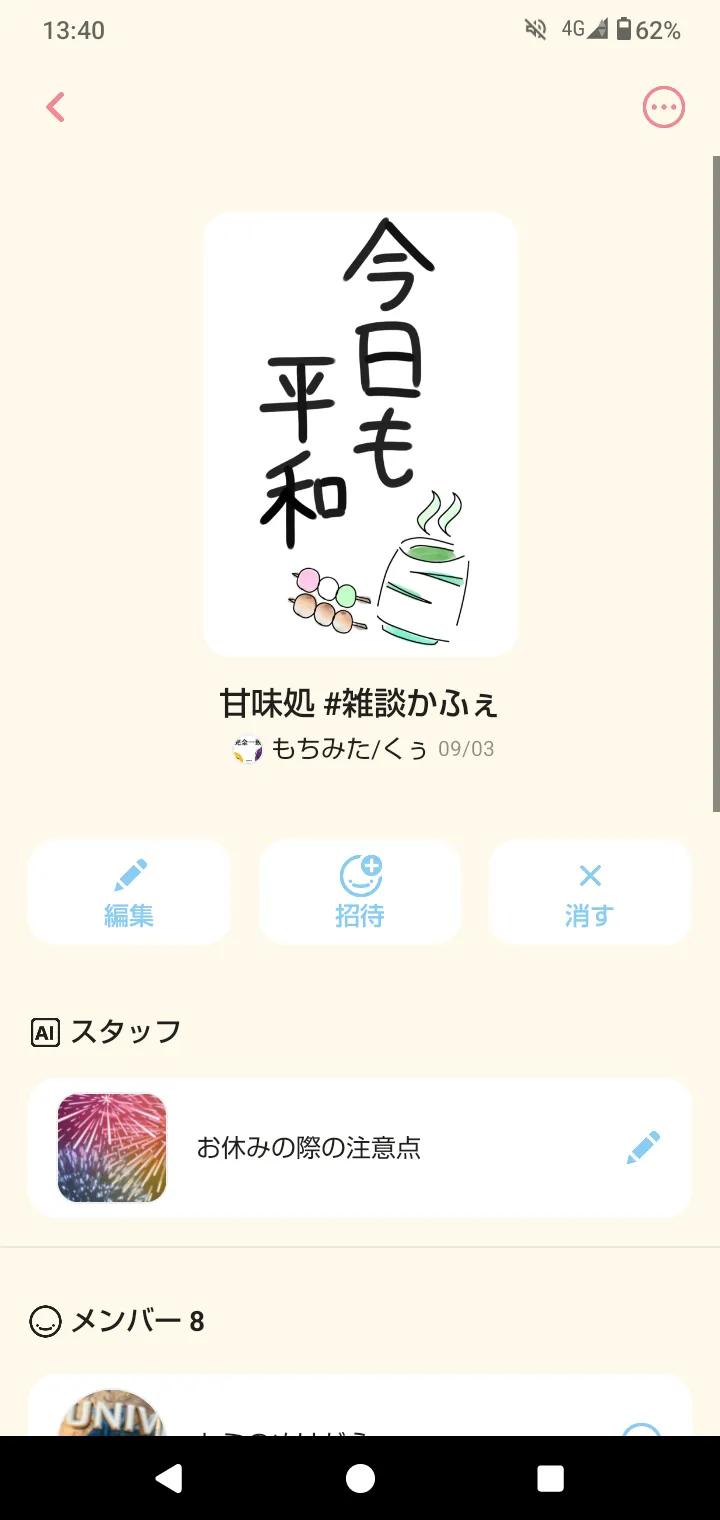Open creator もちみた/くぅ profile
This screenshot has height=1520, width=720.
[348, 749]
